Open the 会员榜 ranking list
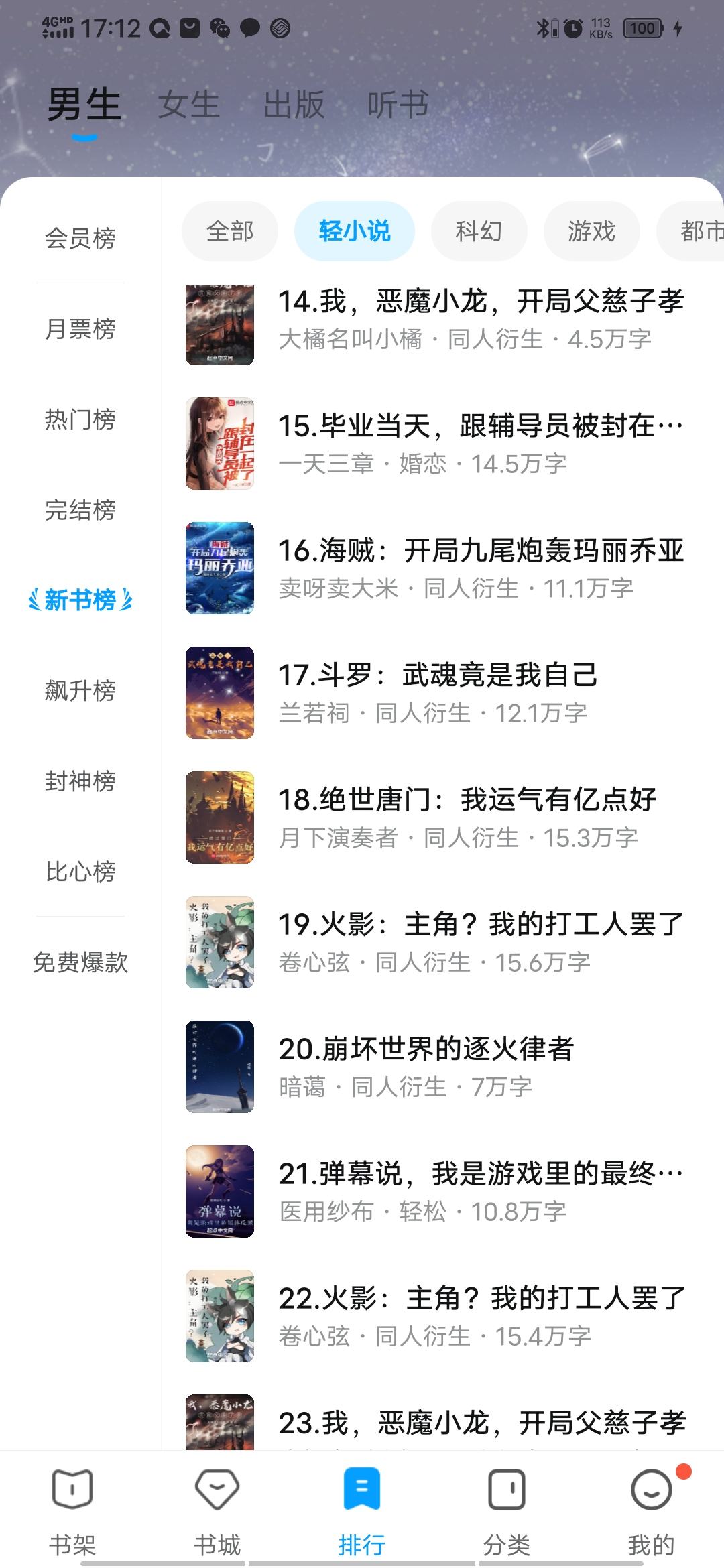724x1568 pixels. 80,239
